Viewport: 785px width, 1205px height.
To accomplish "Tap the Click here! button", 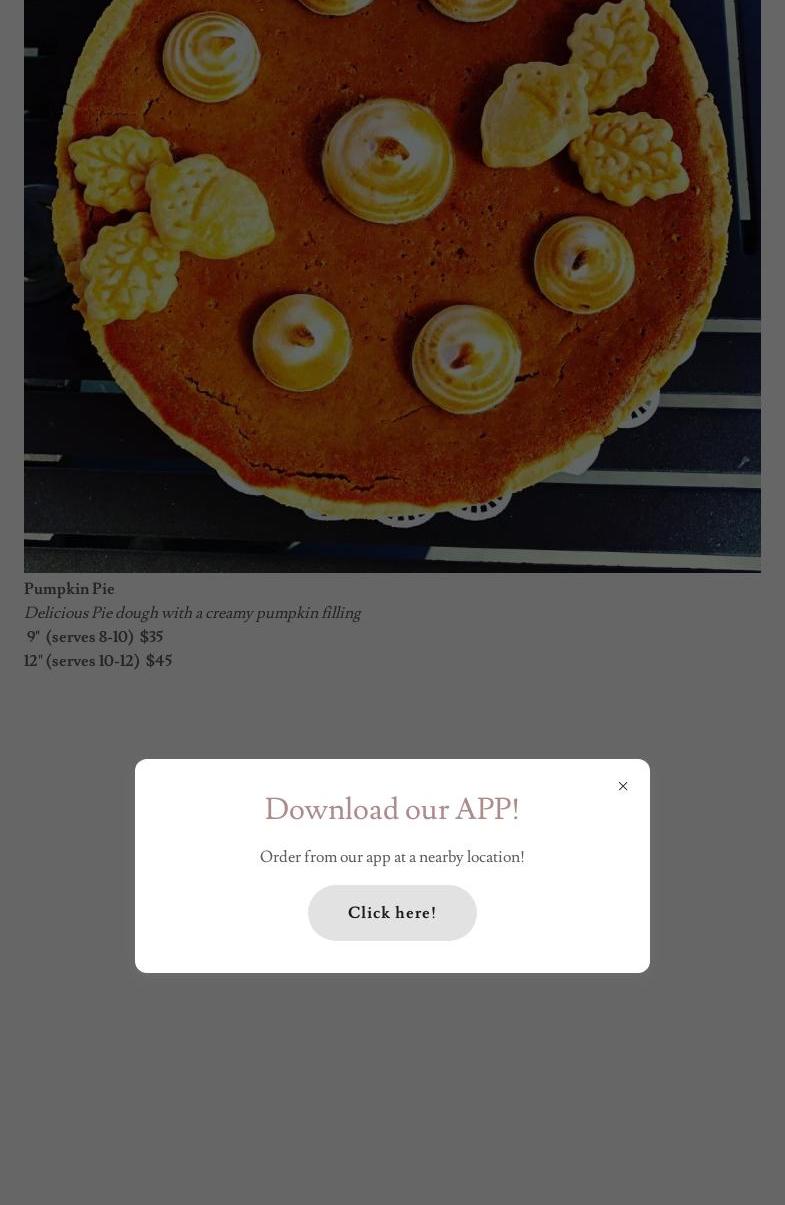I will [x=392, y=913].
